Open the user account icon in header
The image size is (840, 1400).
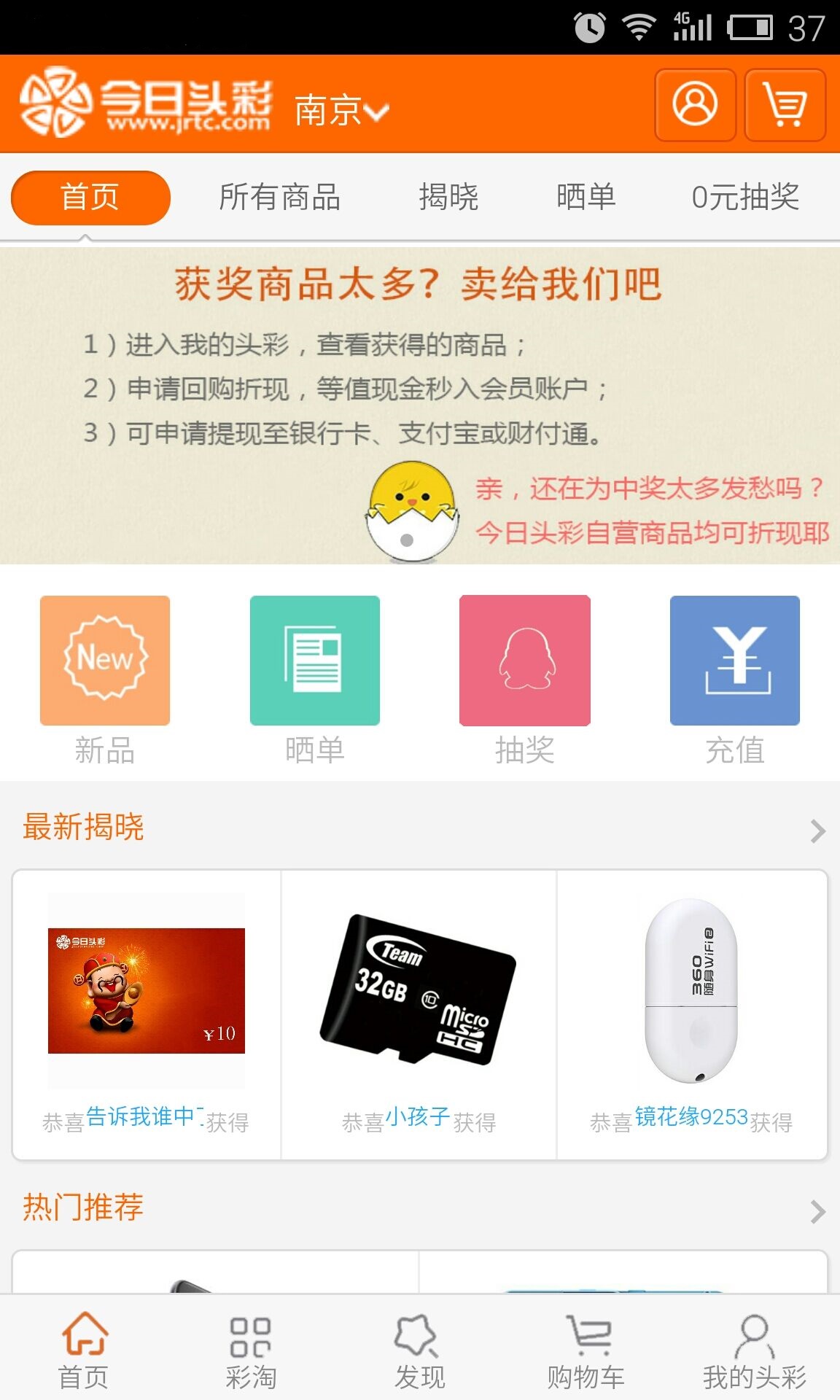695,105
